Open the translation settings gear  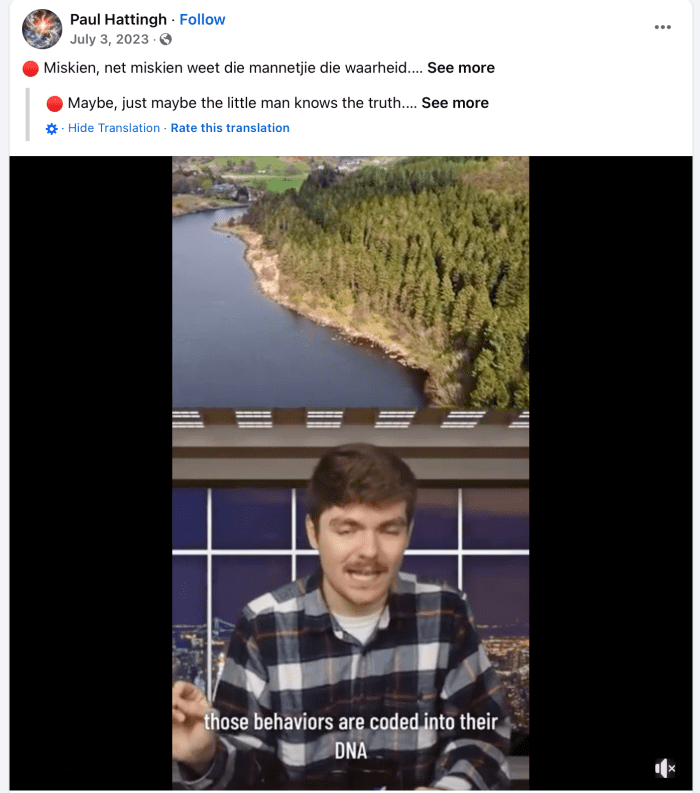pos(52,129)
